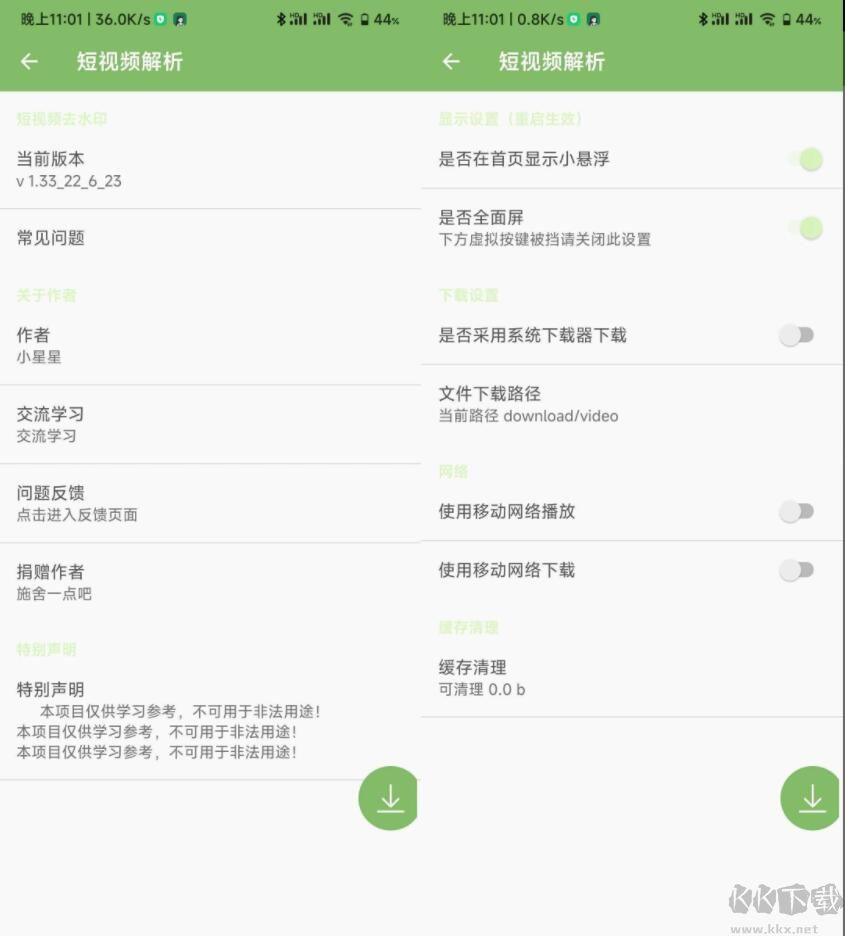Turn off 是否全面屏 switch

804,228
